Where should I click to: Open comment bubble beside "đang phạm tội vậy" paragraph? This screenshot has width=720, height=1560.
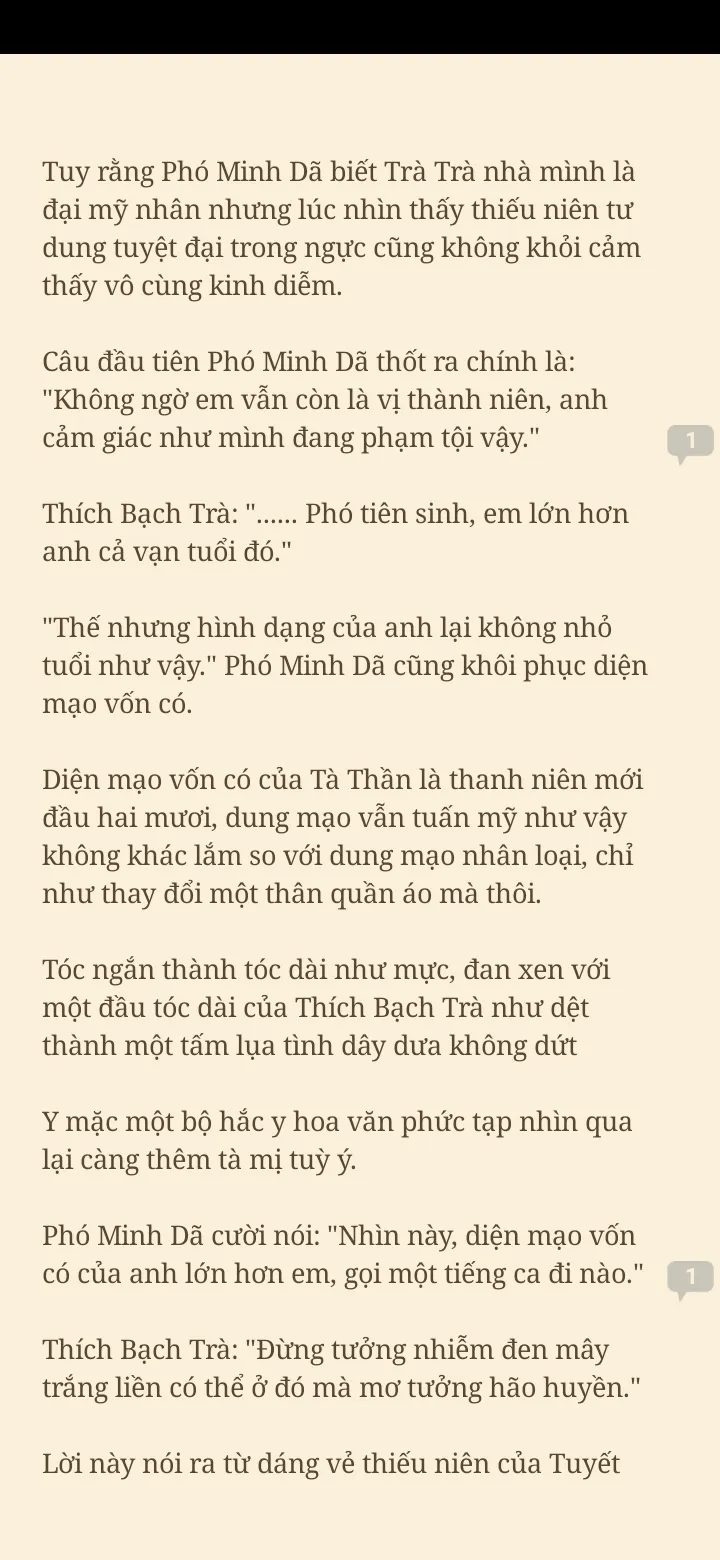690,441
